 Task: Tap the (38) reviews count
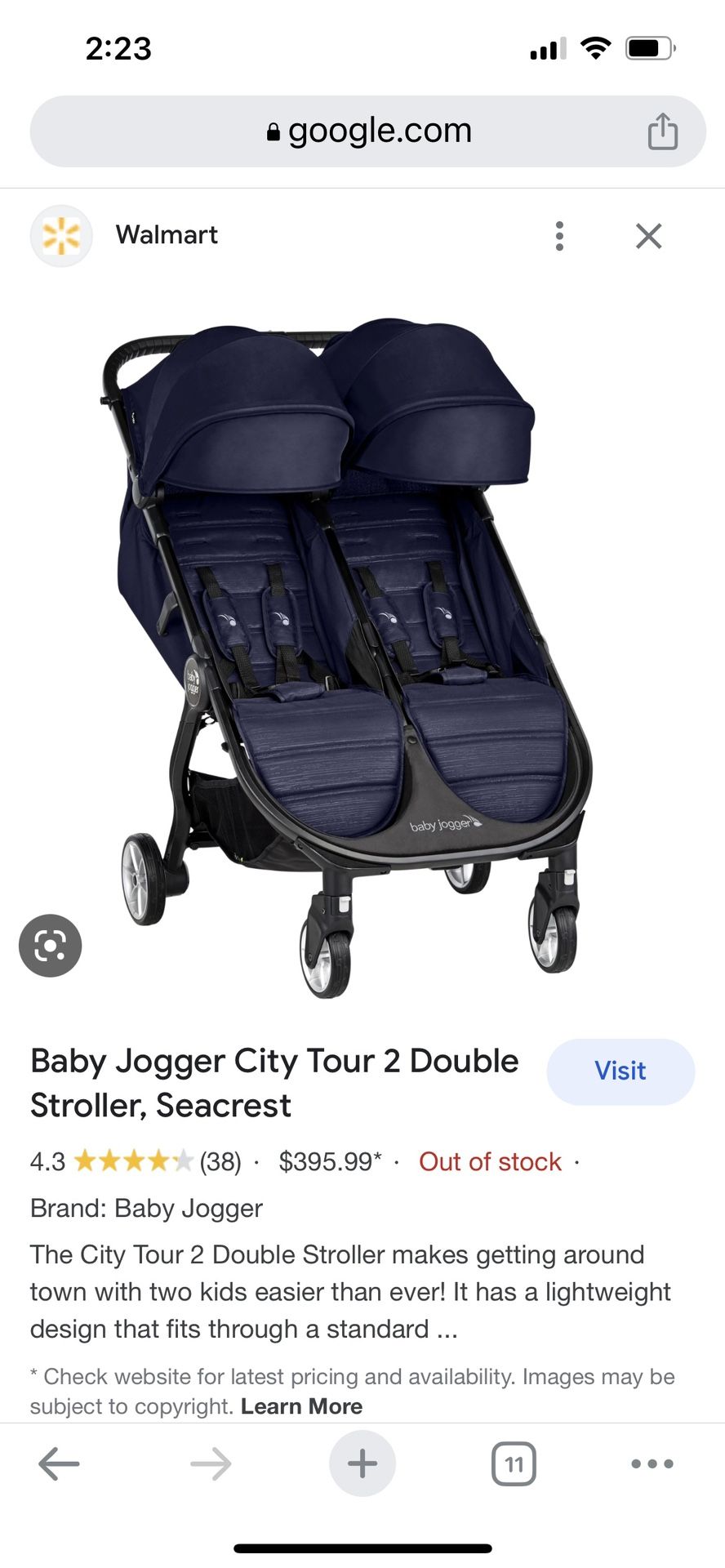click(217, 1160)
